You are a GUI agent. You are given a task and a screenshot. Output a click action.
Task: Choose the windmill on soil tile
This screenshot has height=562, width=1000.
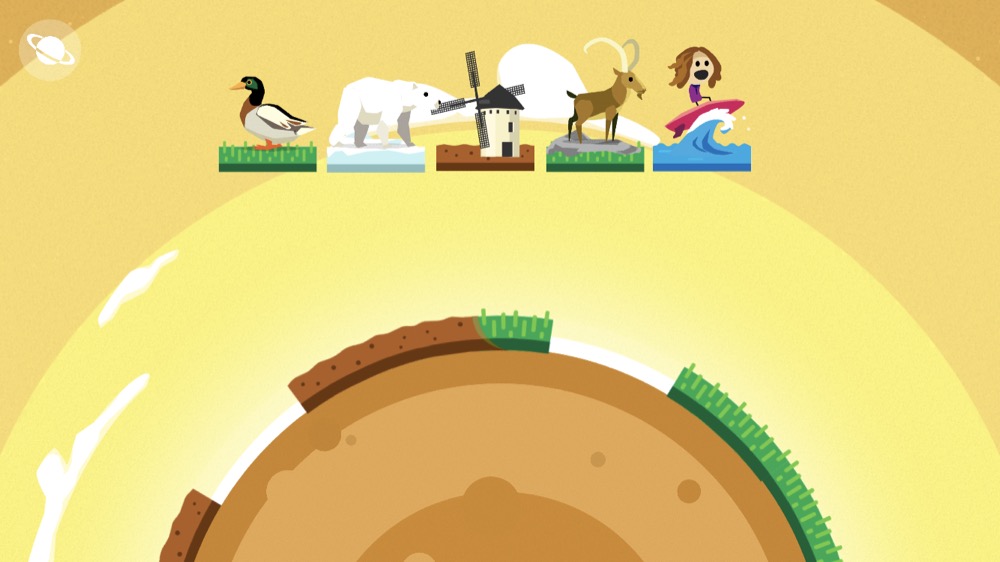[x=486, y=120]
